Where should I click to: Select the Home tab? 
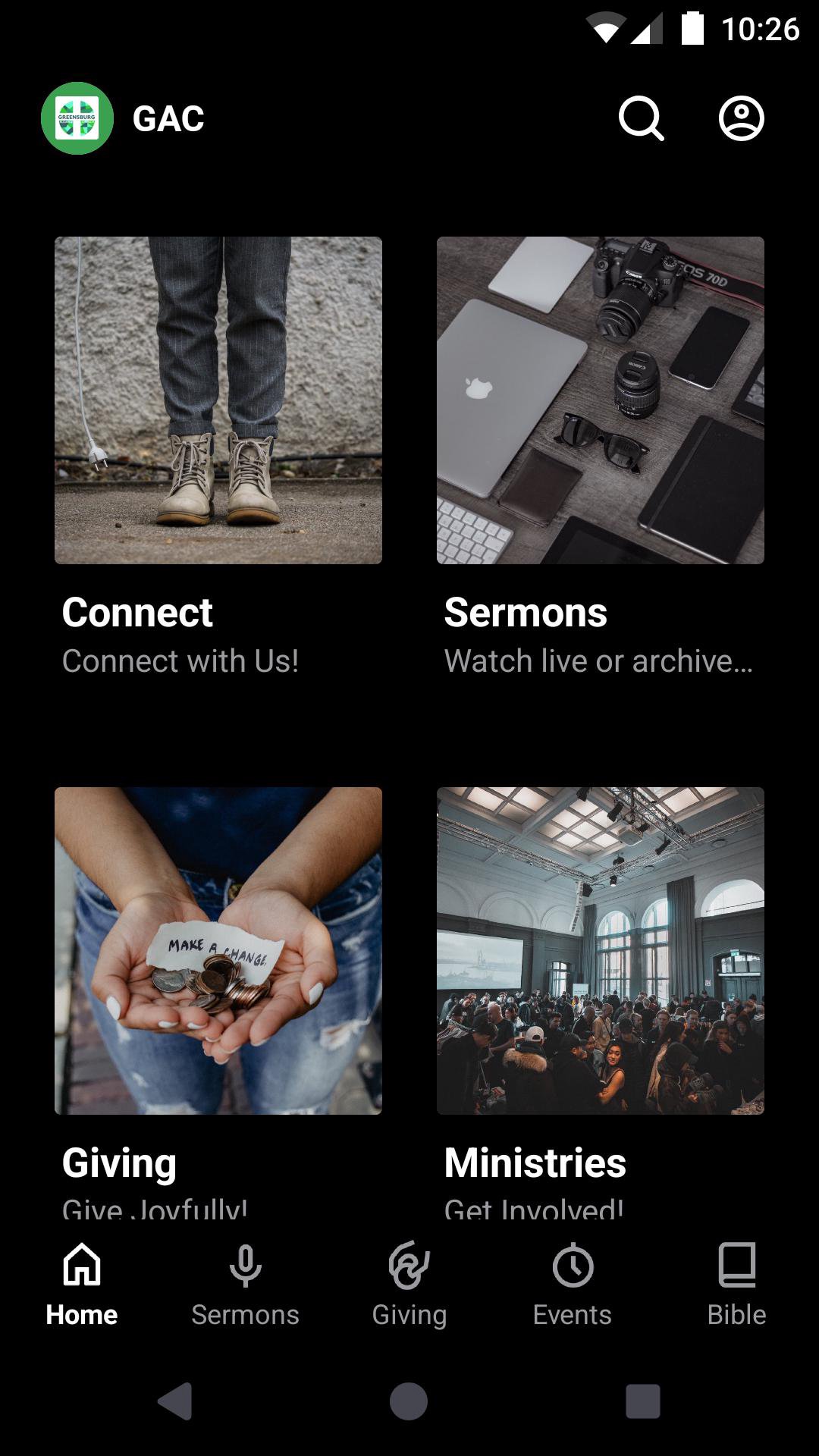82,1283
